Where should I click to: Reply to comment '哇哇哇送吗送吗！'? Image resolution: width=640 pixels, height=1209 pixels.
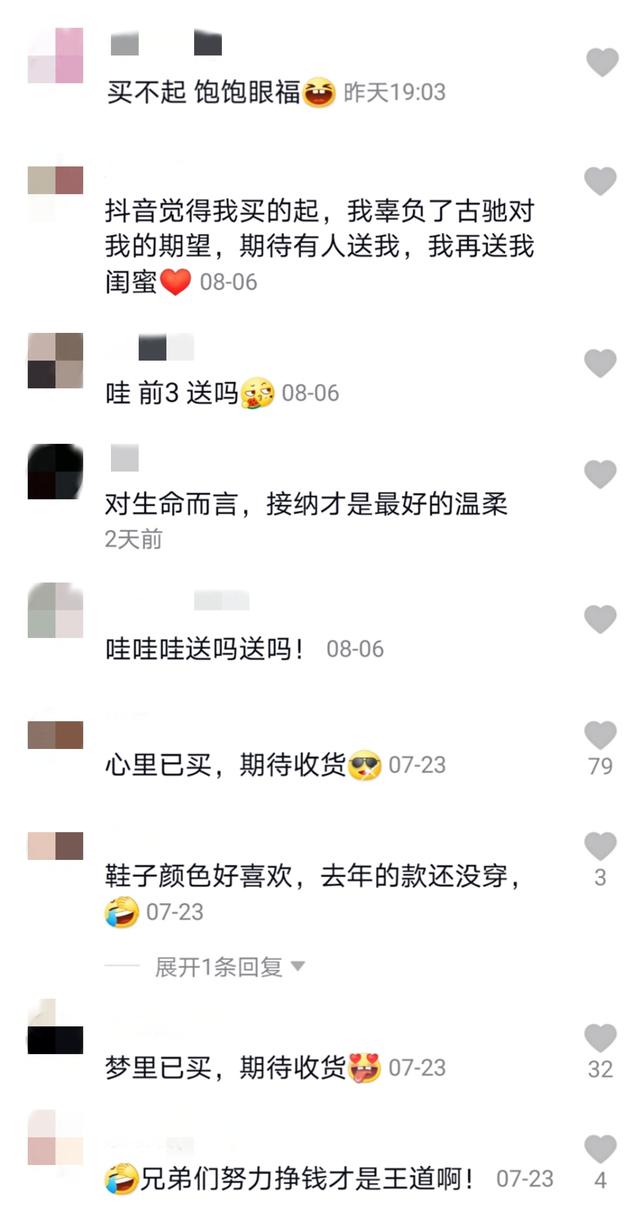tap(205, 649)
